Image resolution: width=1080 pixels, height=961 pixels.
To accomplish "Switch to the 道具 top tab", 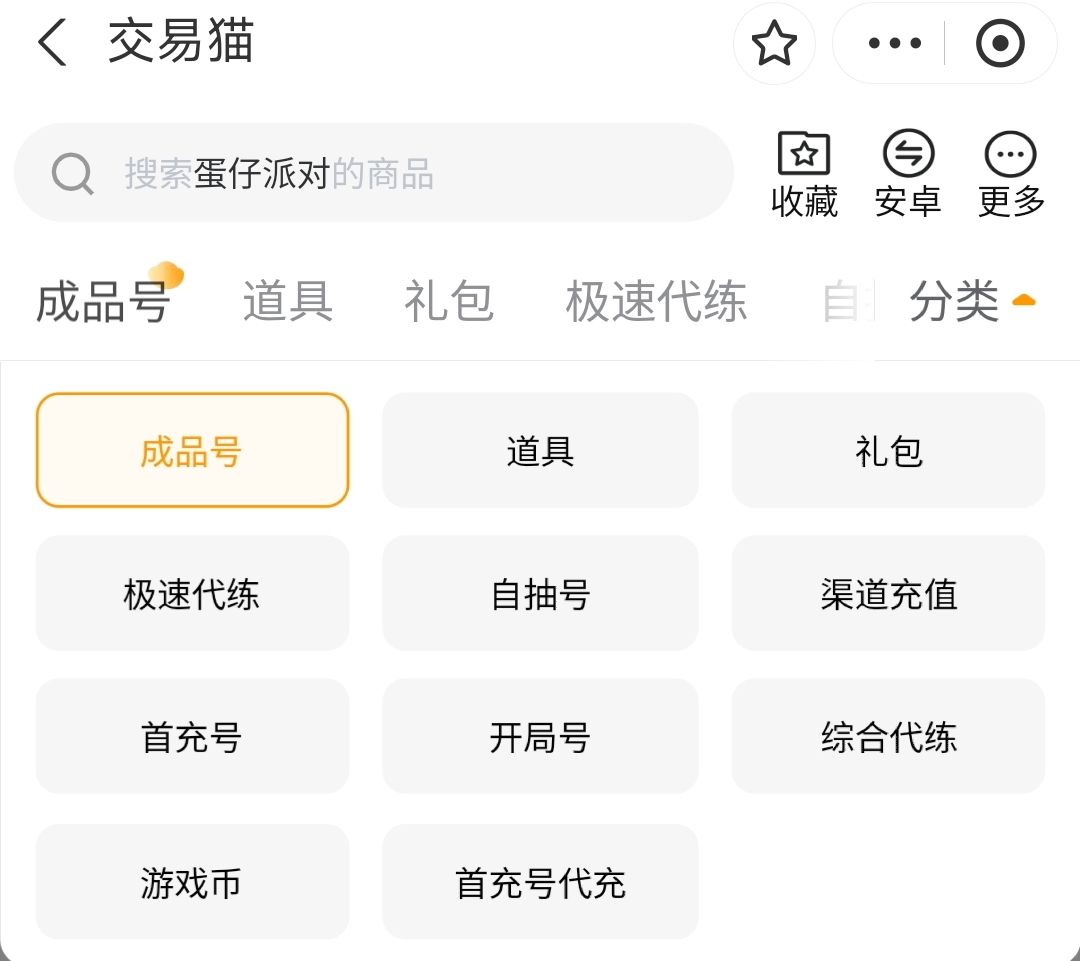I will (288, 301).
